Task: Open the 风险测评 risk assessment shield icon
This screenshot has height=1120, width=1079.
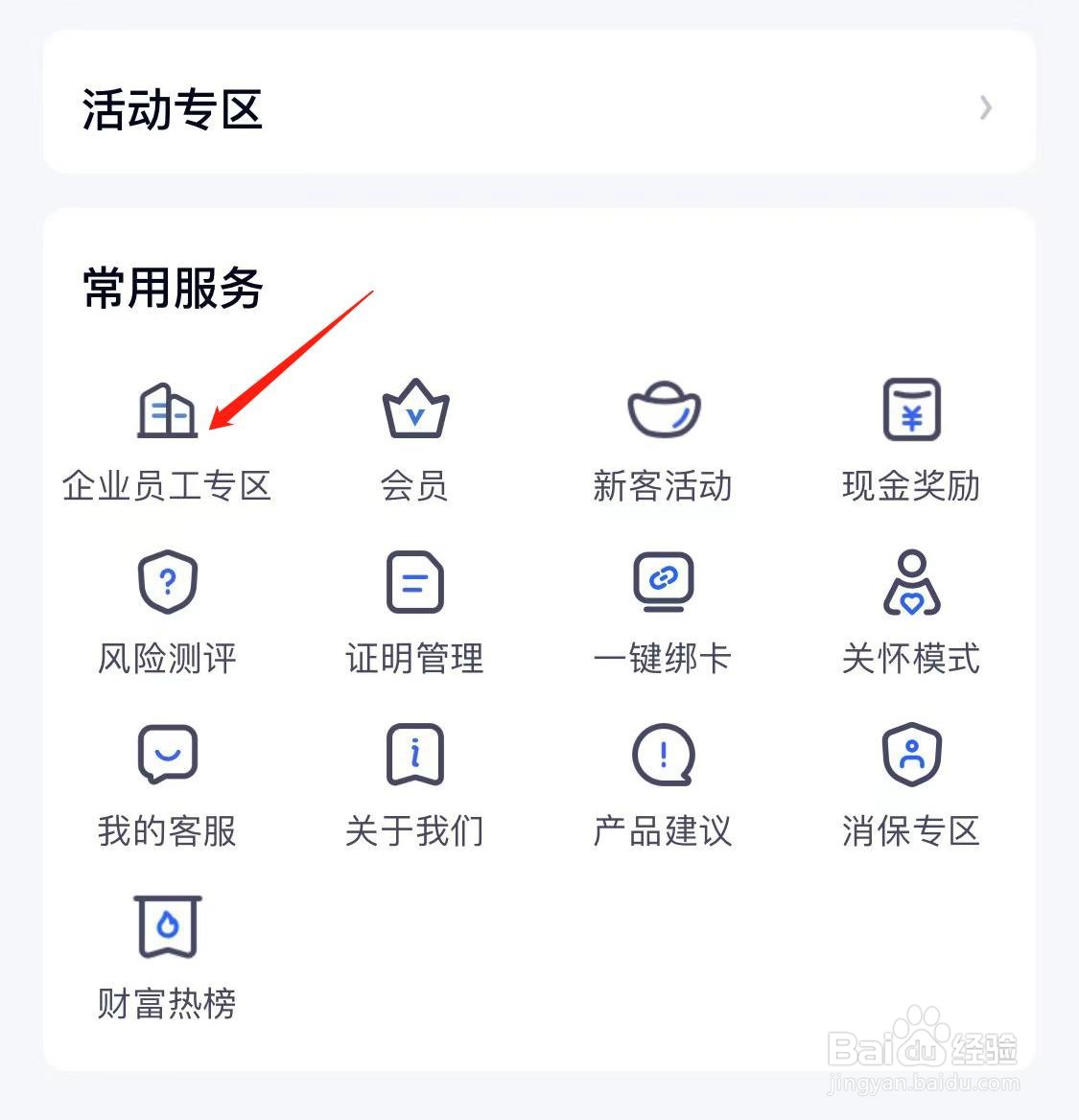Action: coord(168,582)
